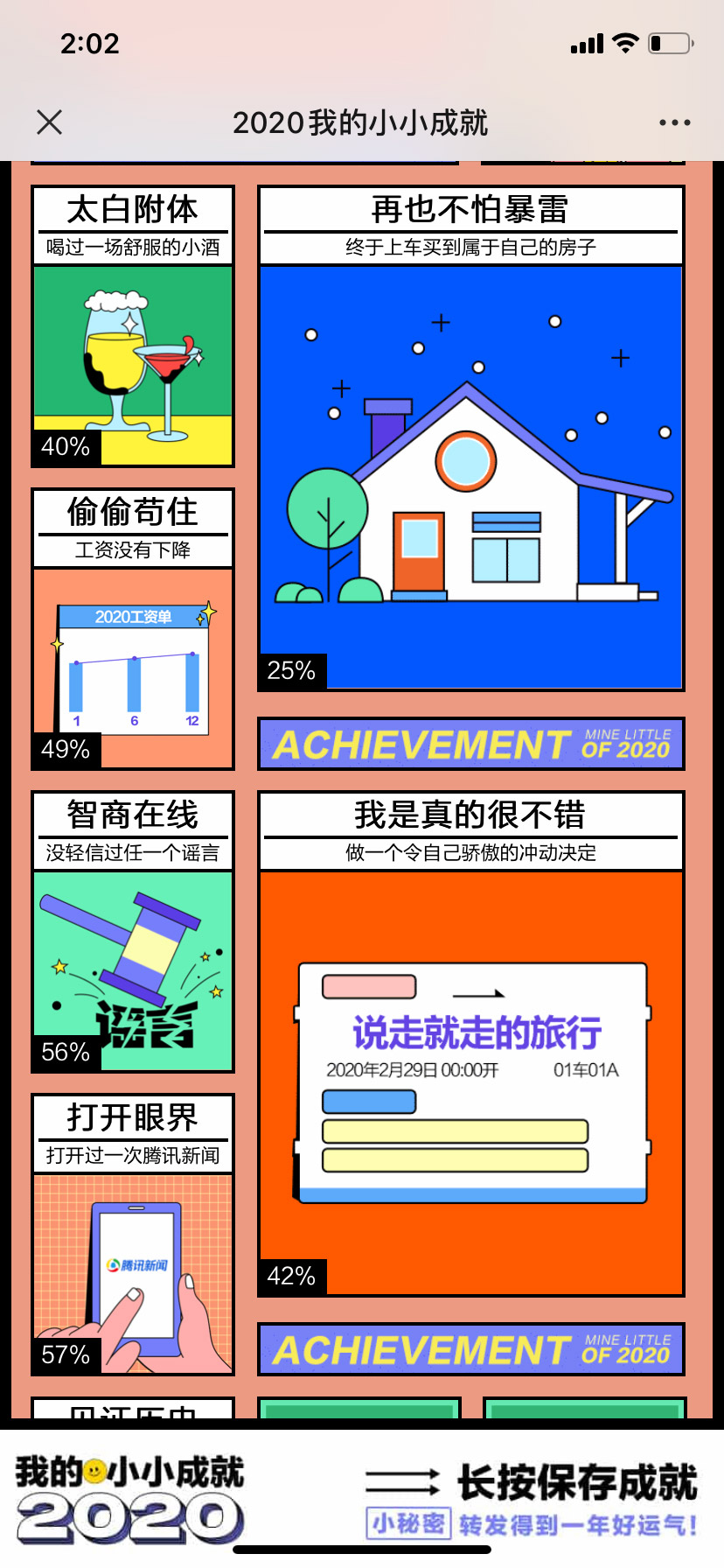Close the 2020我的小小成就 page
Screen dimensions: 724x1568
click(50, 122)
